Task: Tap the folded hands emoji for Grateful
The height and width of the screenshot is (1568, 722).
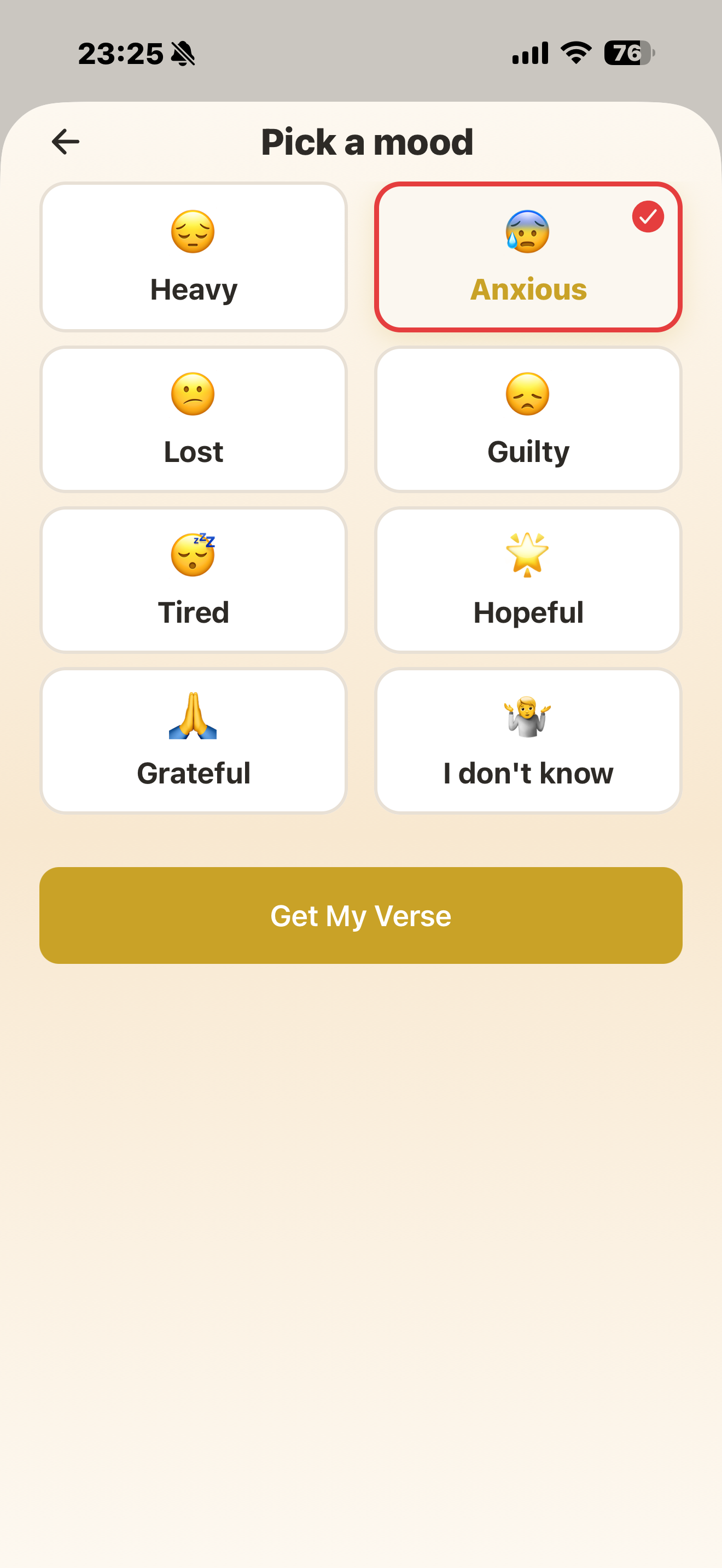Action: (193, 718)
